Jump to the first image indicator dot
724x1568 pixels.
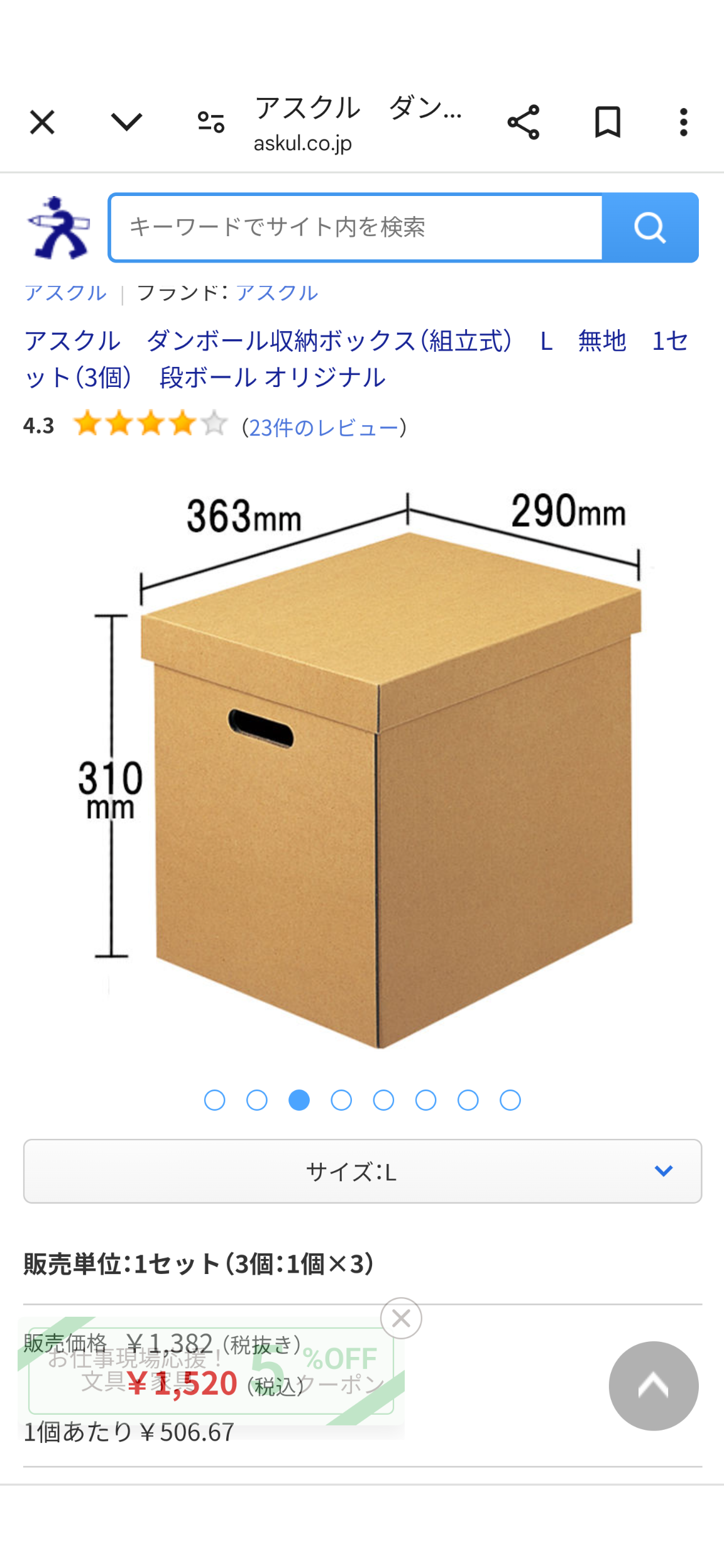(x=215, y=1100)
